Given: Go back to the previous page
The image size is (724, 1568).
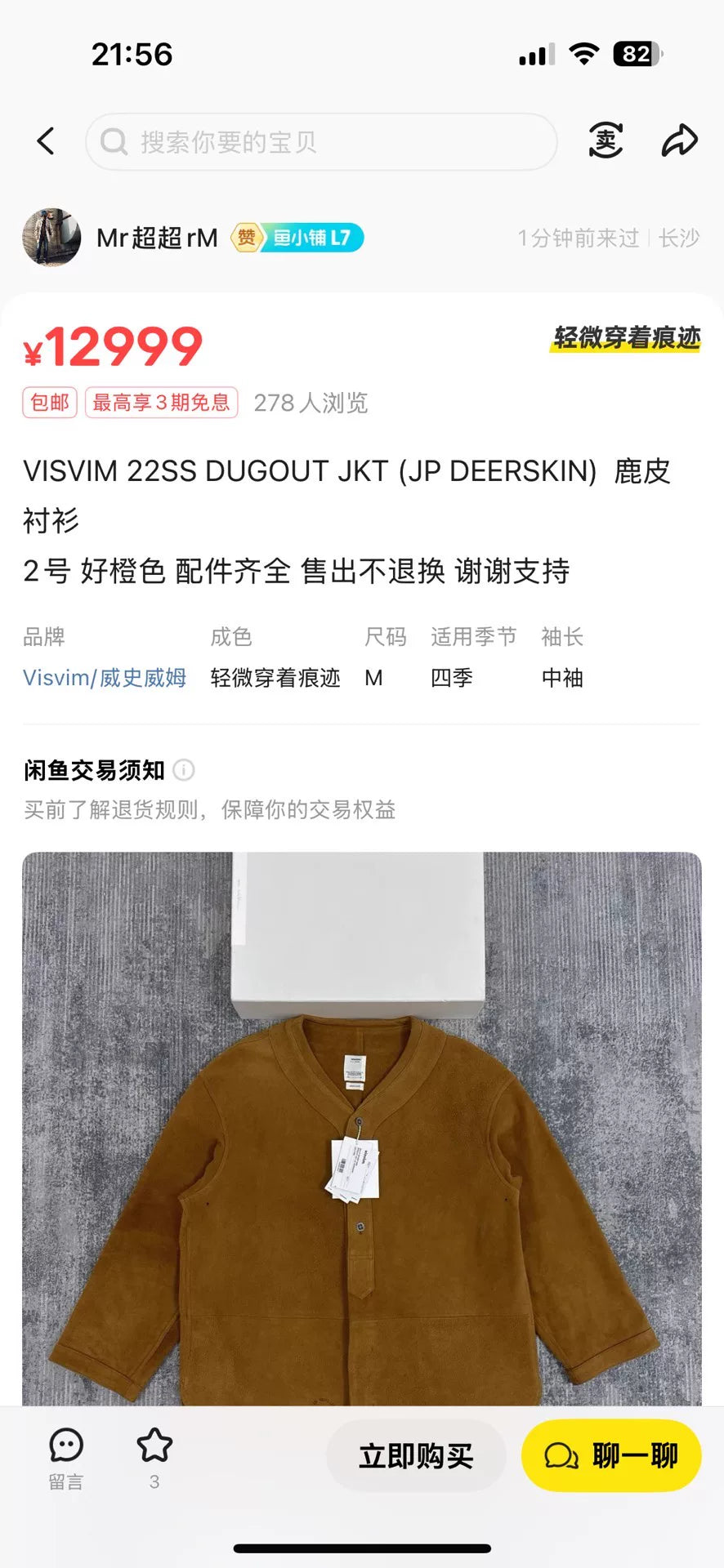Looking at the screenshot, I should tap(47, 141).
